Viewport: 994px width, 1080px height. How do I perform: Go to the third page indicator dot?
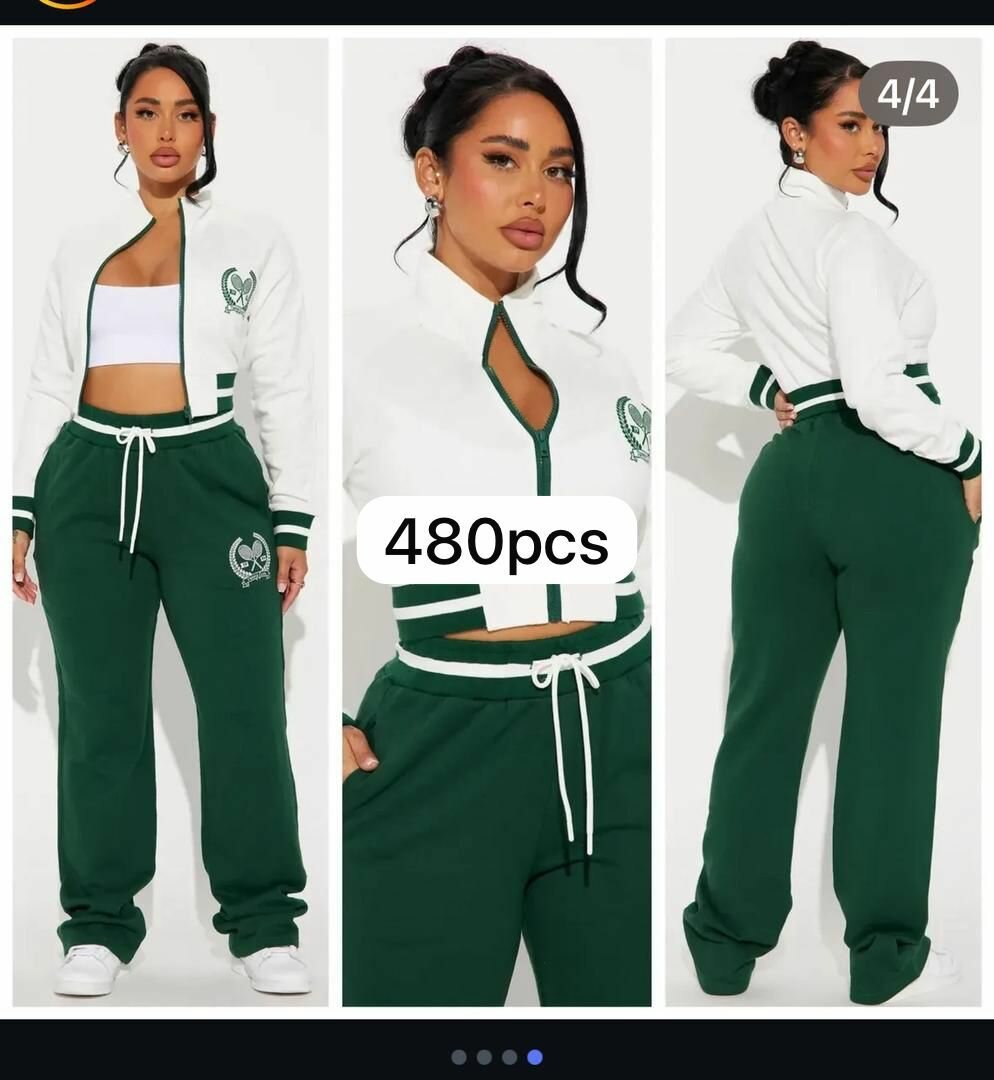pyautogui.click(x=509, y=1057)
